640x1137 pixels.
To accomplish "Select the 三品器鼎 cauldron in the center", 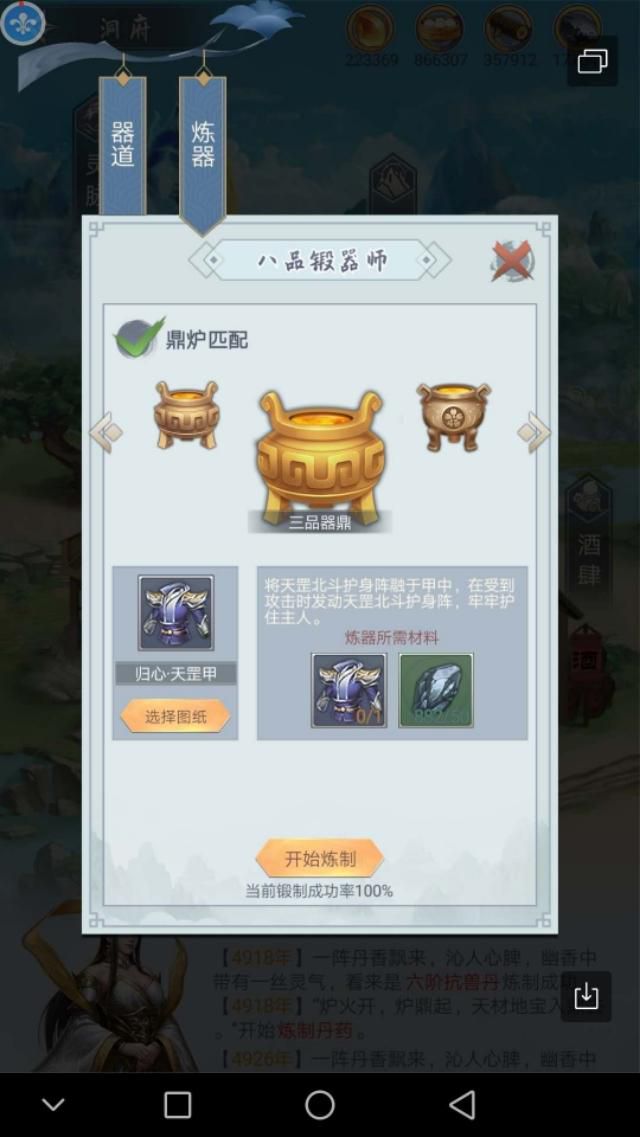I will (320, 459).
